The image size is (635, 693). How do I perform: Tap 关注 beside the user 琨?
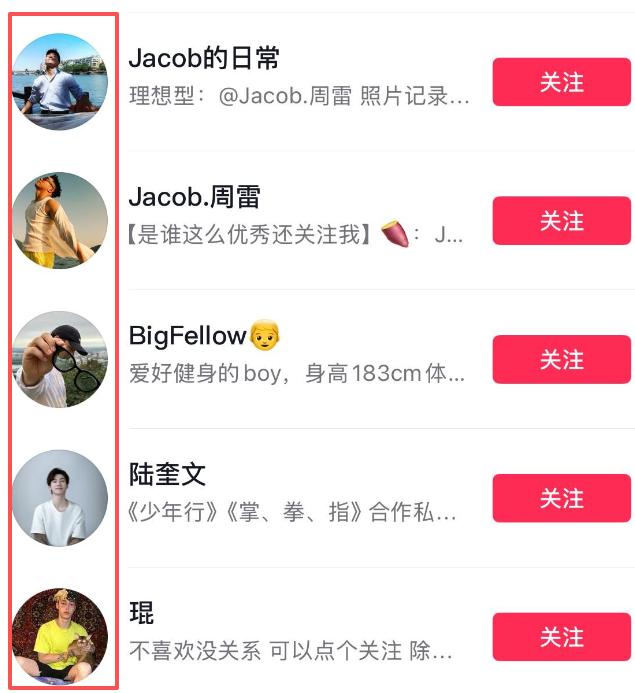(561, 637)
